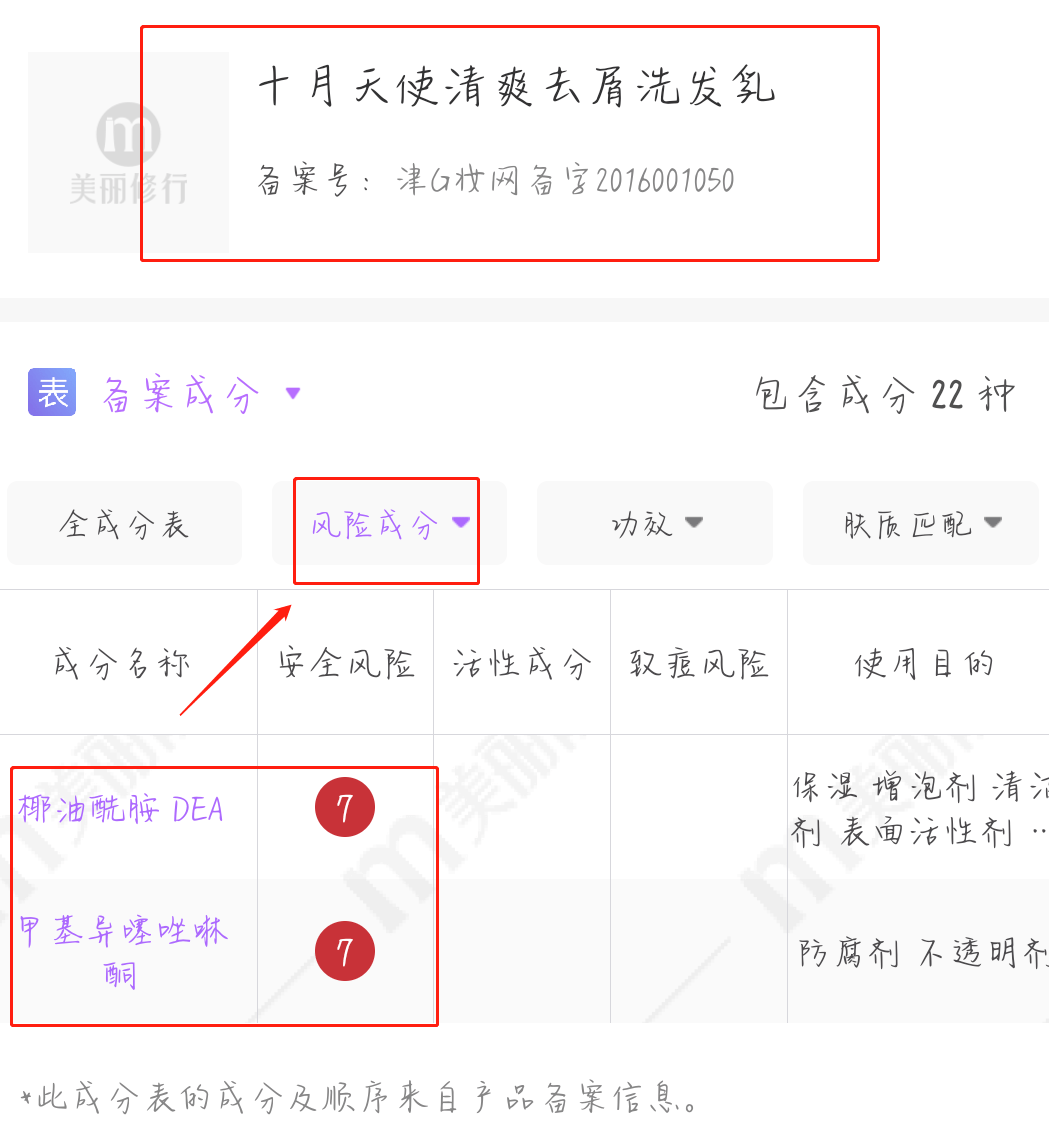Expand the 备案成分 dropdown
This screenshot has width=1049, height=1126.
(200, 394)
